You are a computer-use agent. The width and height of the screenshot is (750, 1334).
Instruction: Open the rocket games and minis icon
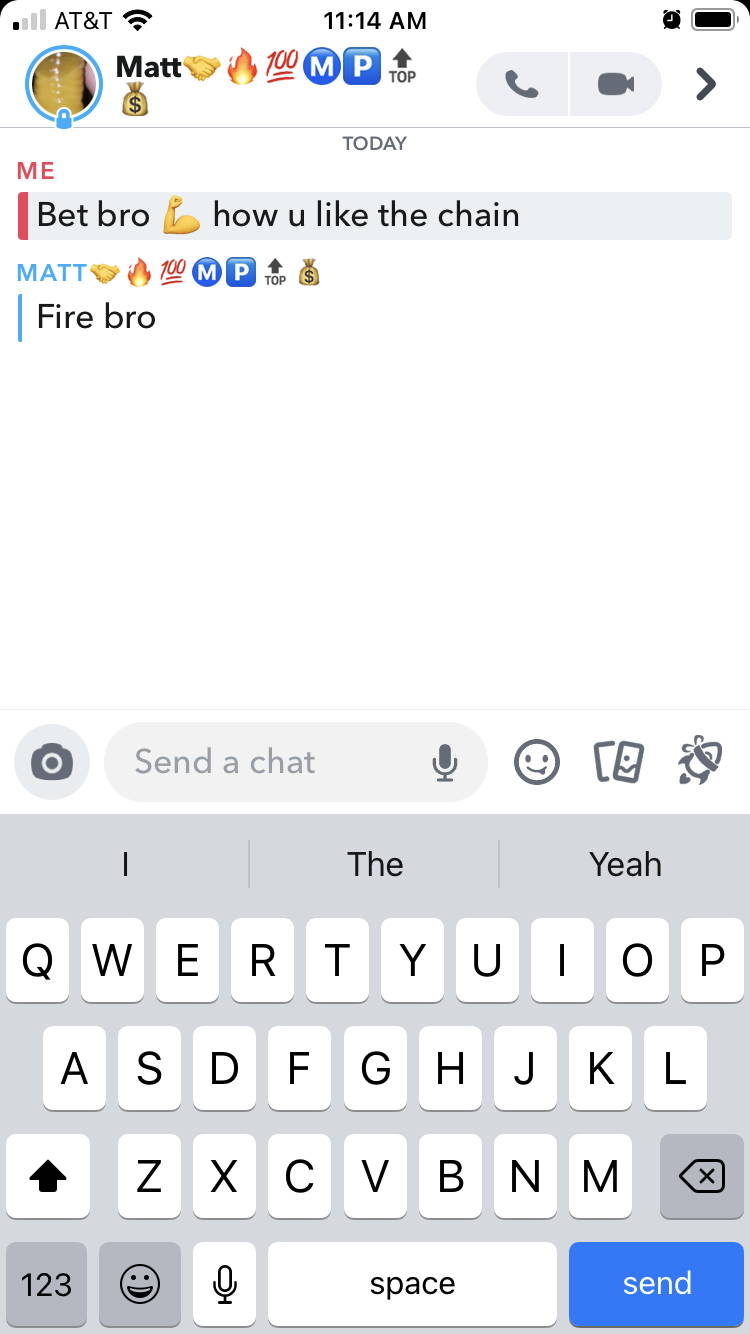click(x=699, y=762)
